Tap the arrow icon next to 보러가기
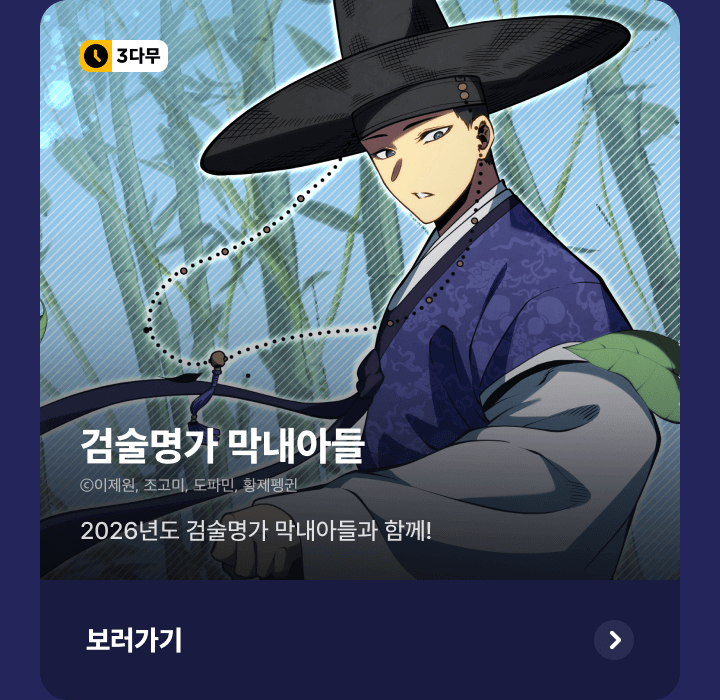This screenshot has height=700, width=720. 614,640
